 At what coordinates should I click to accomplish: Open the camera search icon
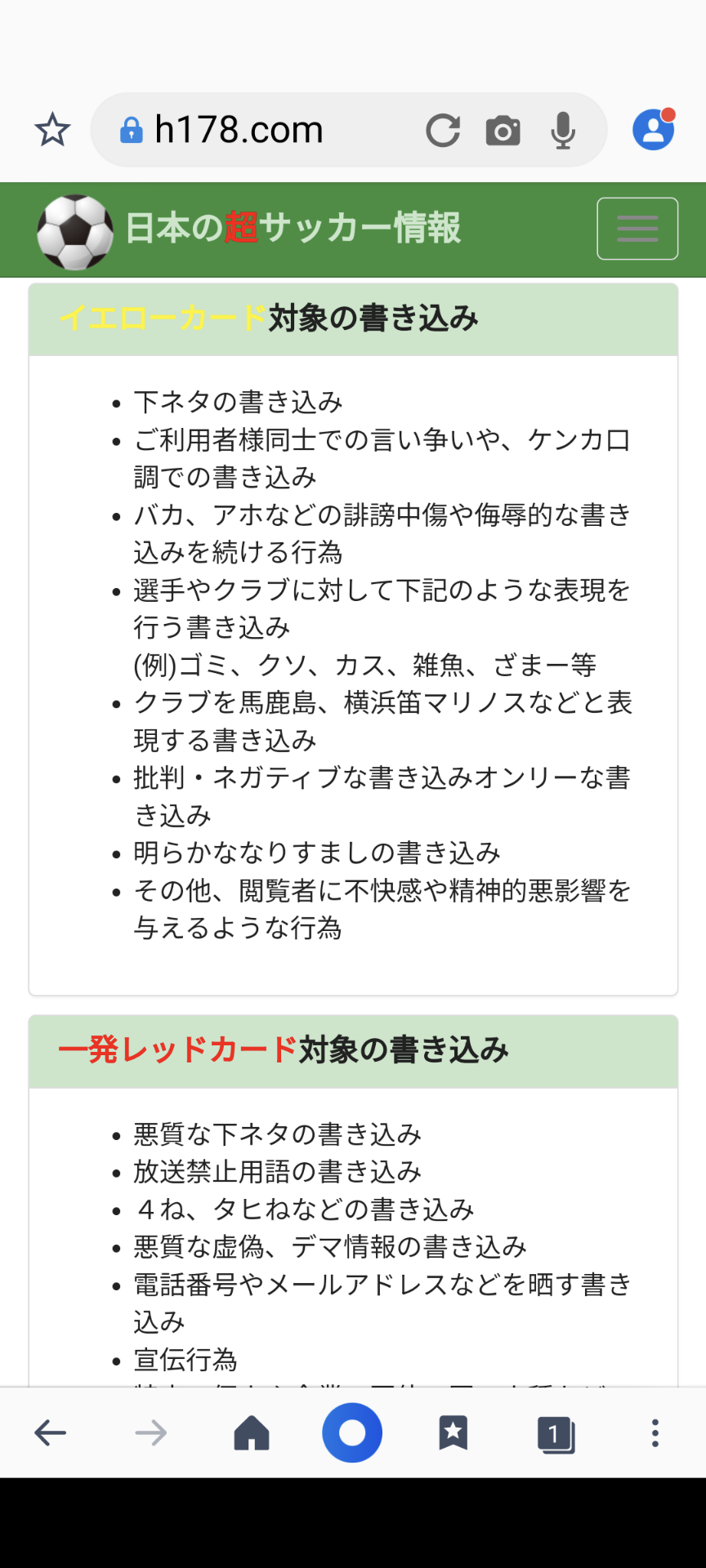(x=503, y=130)
